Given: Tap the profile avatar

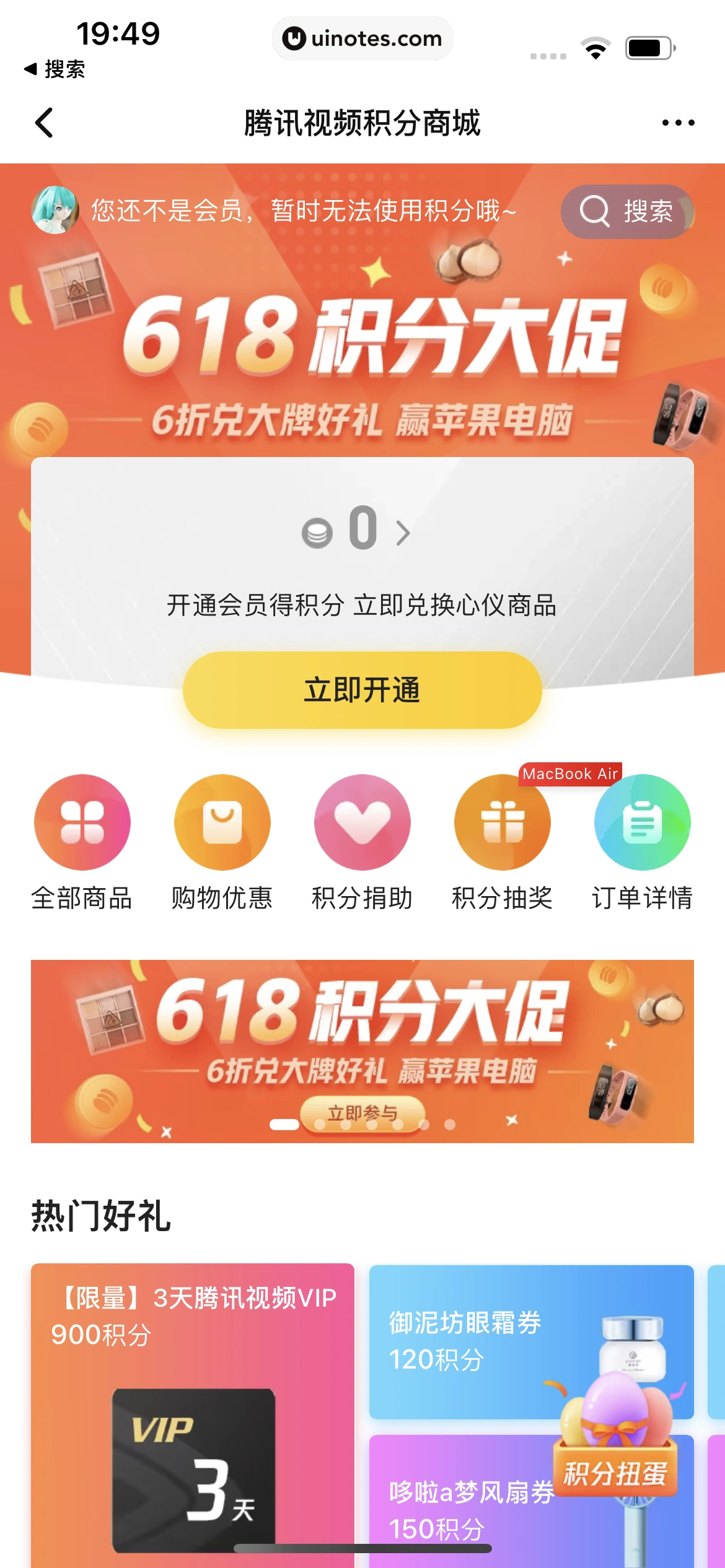Looking at the screenshot, I should pos(55,211).
